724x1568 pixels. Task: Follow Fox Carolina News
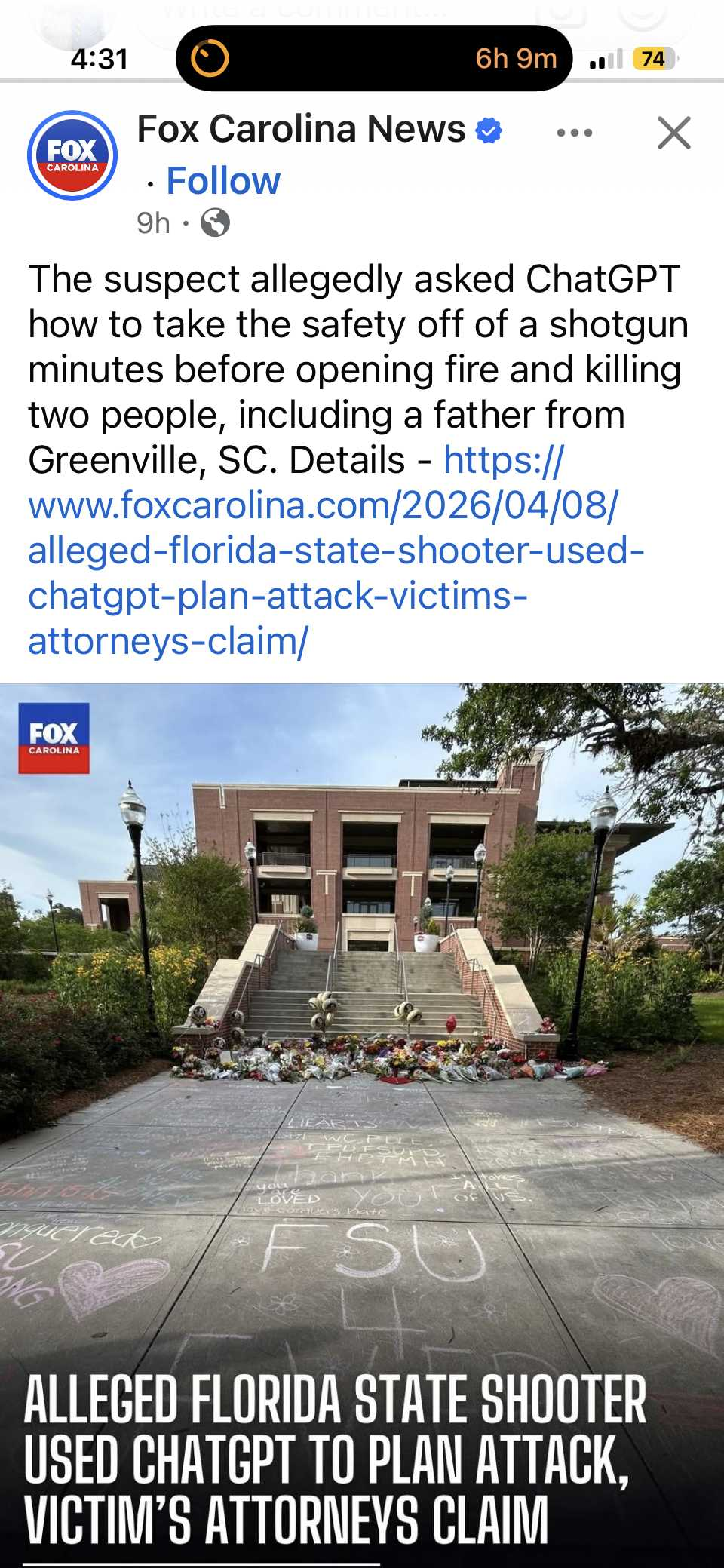(222, 181)
